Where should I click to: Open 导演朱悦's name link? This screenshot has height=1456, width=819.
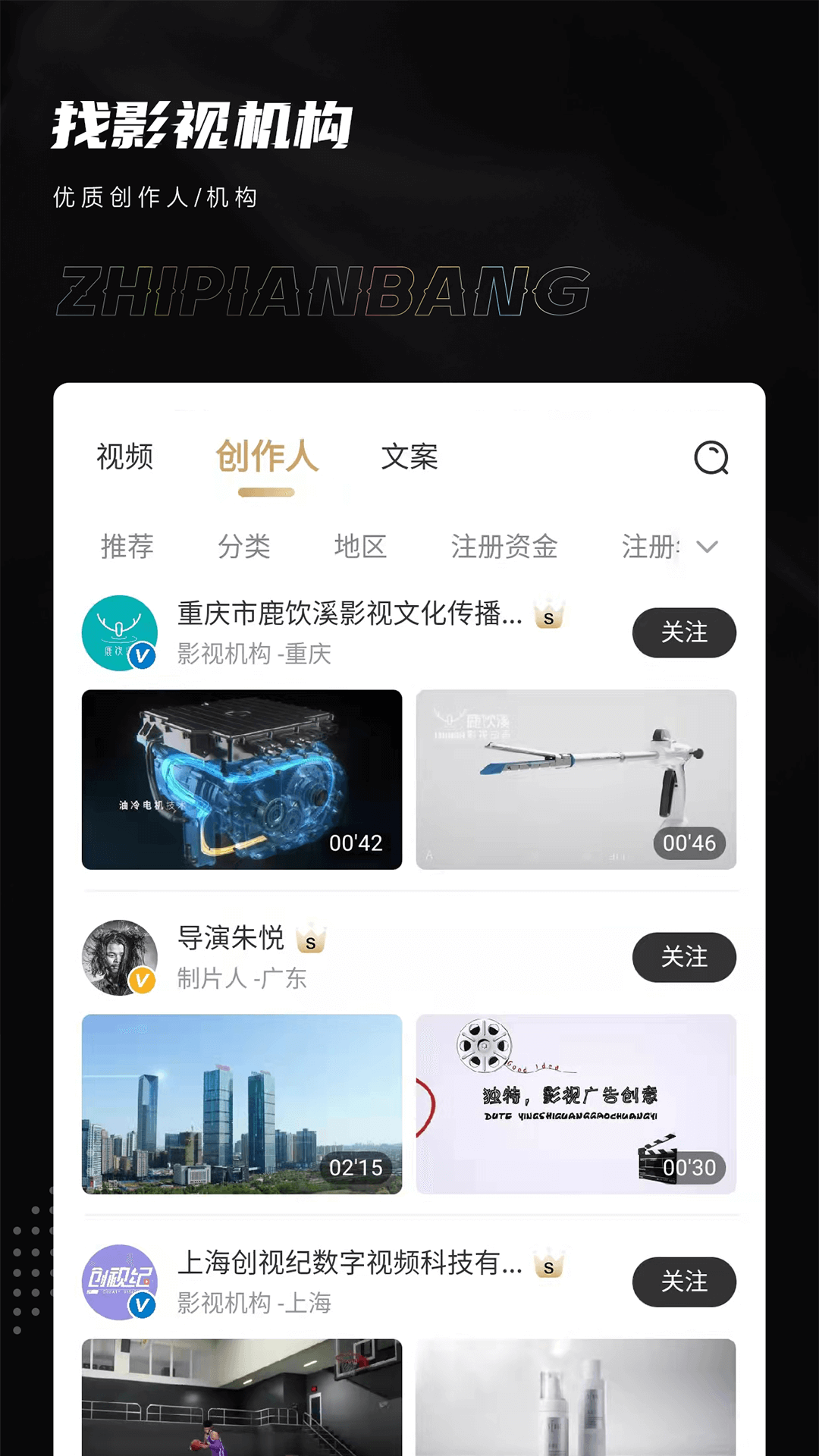231,939
